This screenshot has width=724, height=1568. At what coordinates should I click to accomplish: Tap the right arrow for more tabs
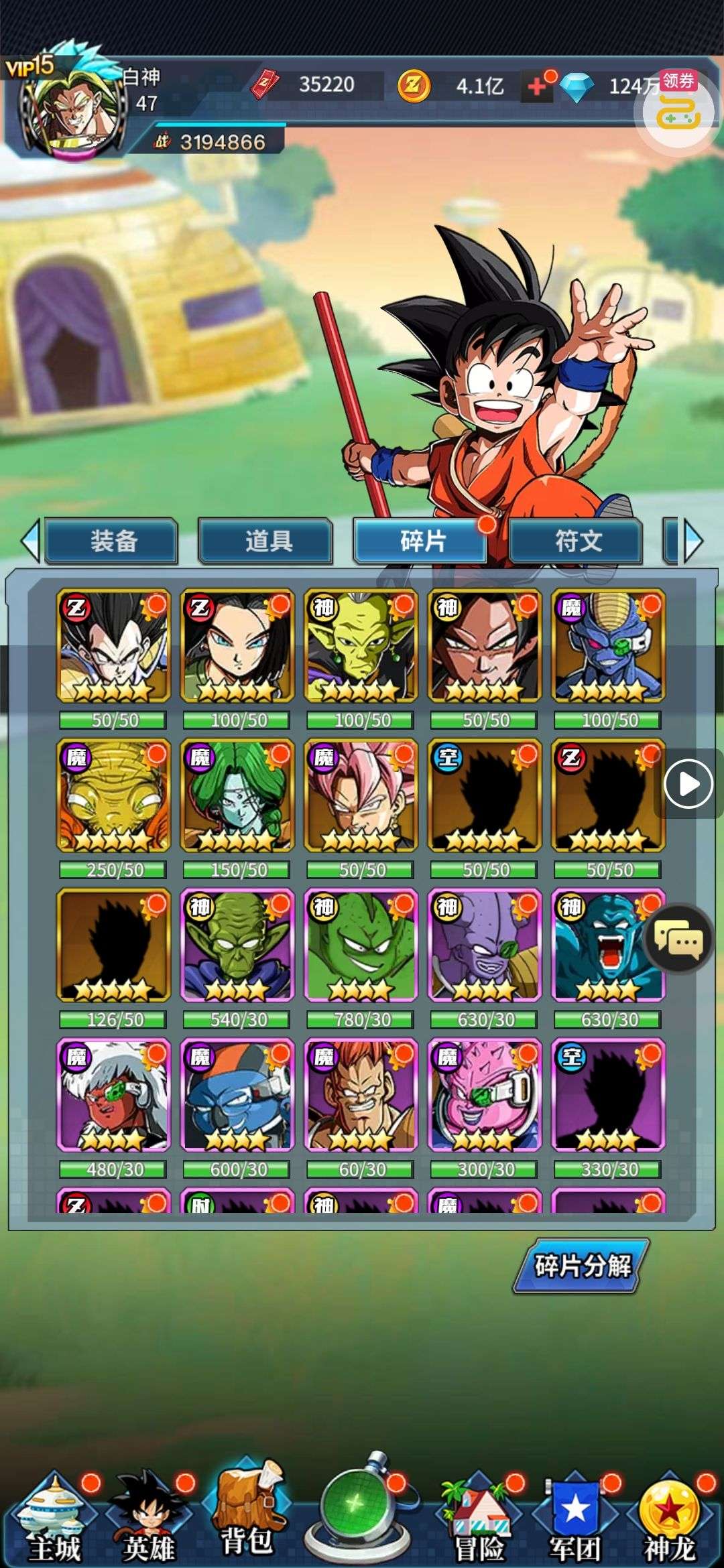pyautogui.click(x=693, y=540)
